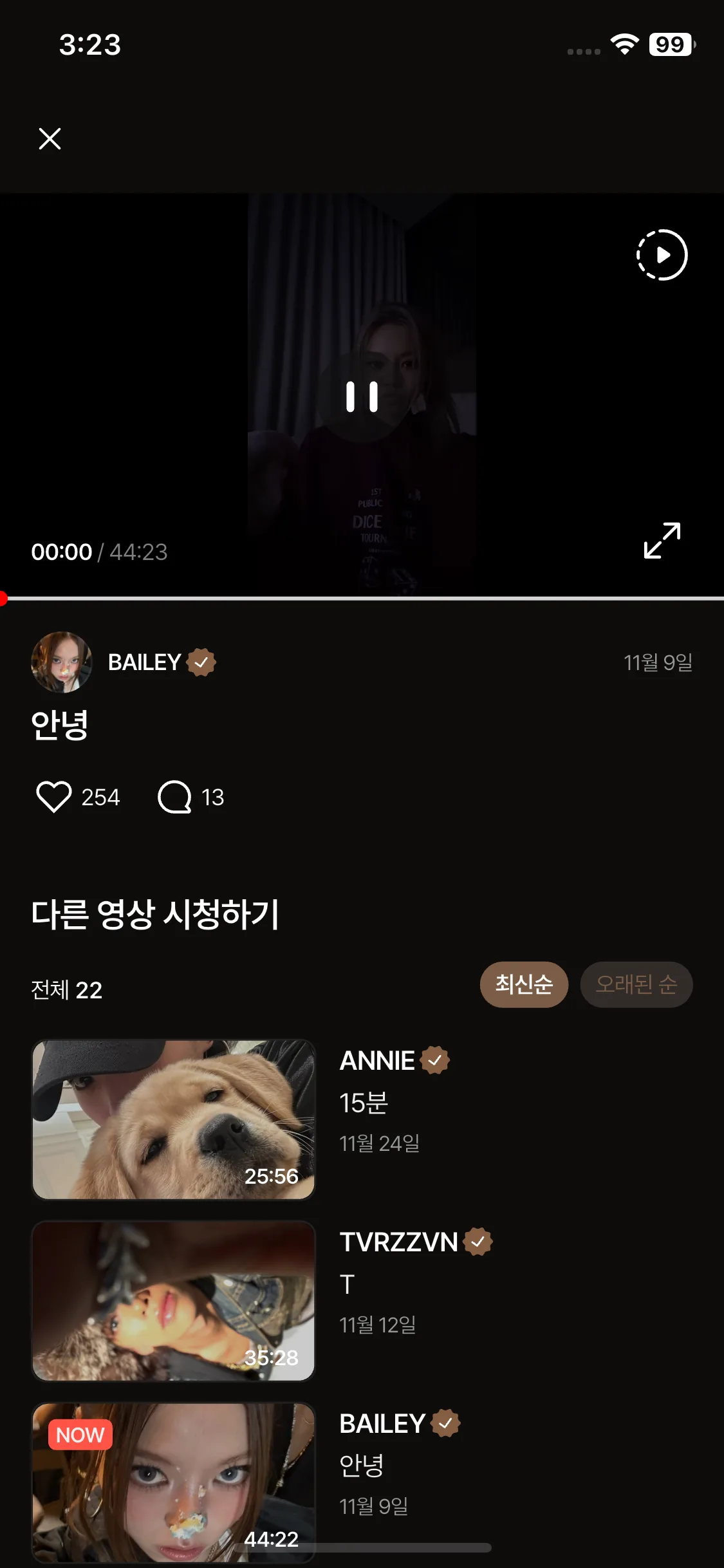Viewport: 724px width, 1568px height.
Task: Sort videos by 오래된 순
Action: pos(636,984)
